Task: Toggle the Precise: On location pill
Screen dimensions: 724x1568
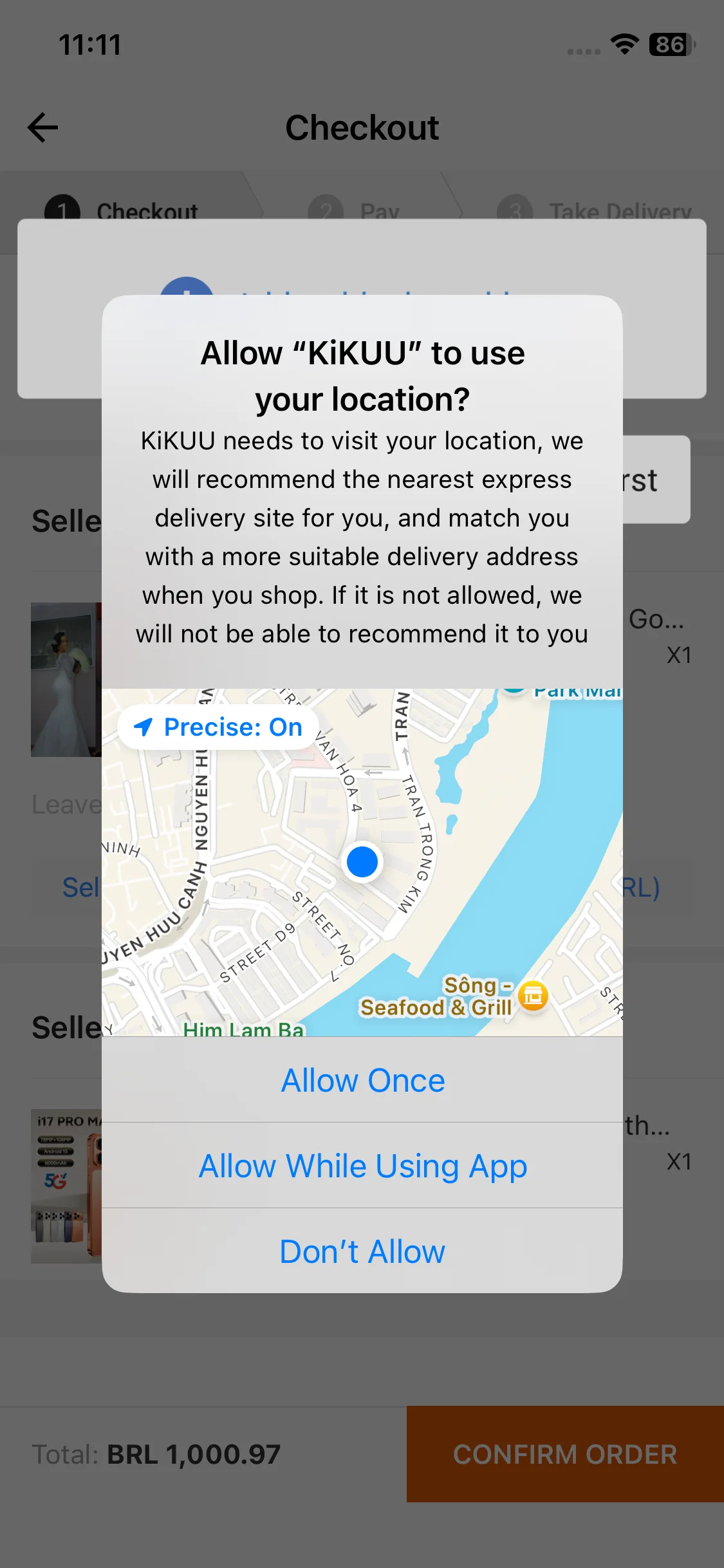Action: tap(218, 727)
